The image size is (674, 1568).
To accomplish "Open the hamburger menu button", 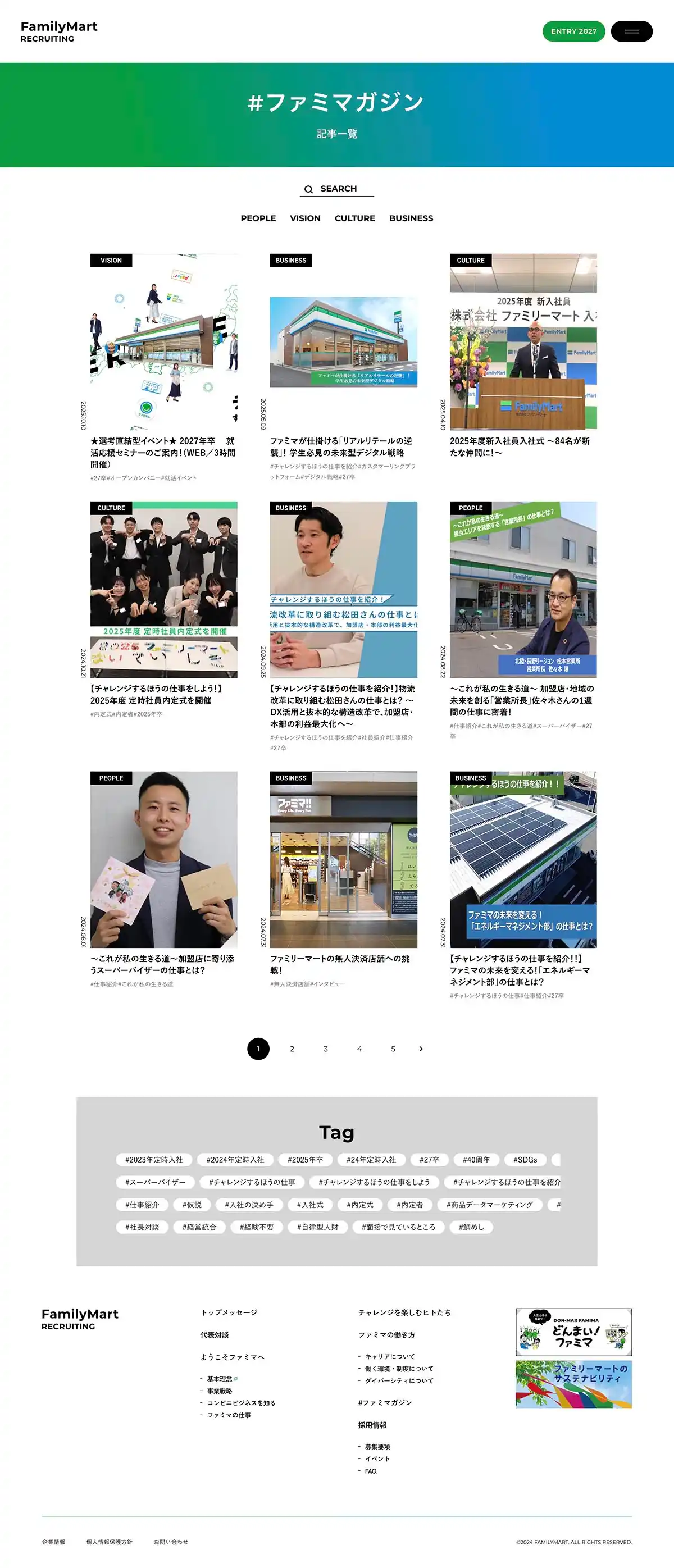I will tap(631, 31).
